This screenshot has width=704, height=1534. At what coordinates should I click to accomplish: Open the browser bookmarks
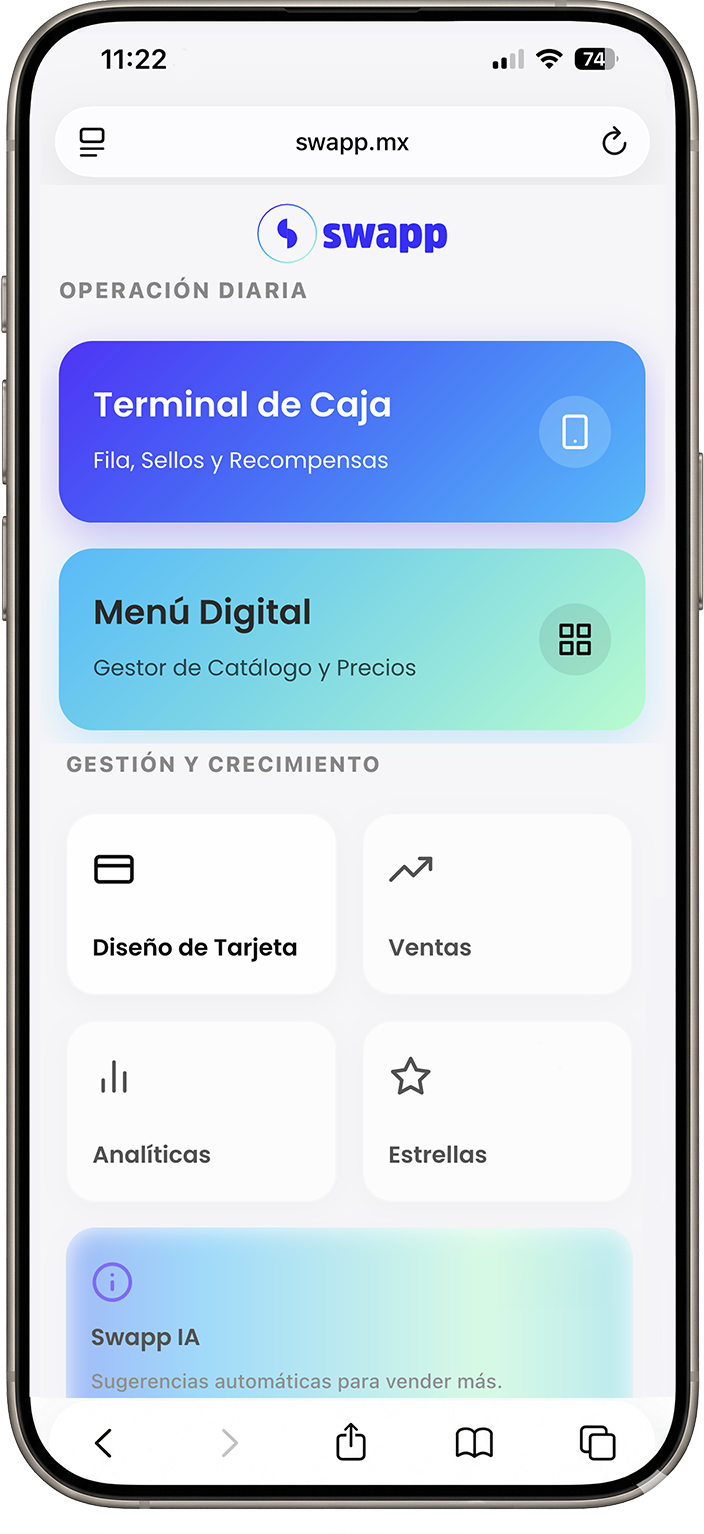tap(474, 1443)
